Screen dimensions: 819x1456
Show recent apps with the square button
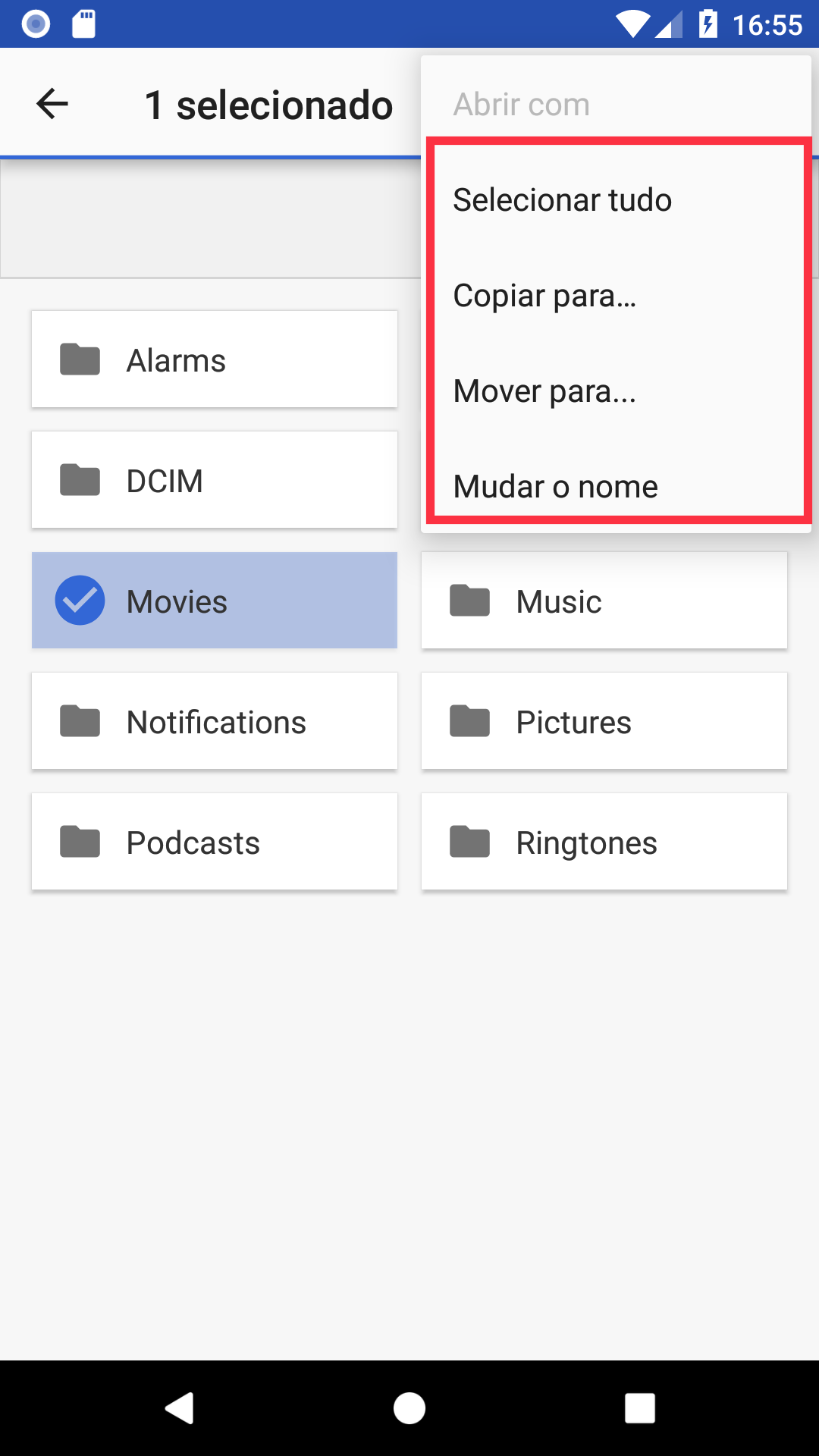[x=639, y=1408]
